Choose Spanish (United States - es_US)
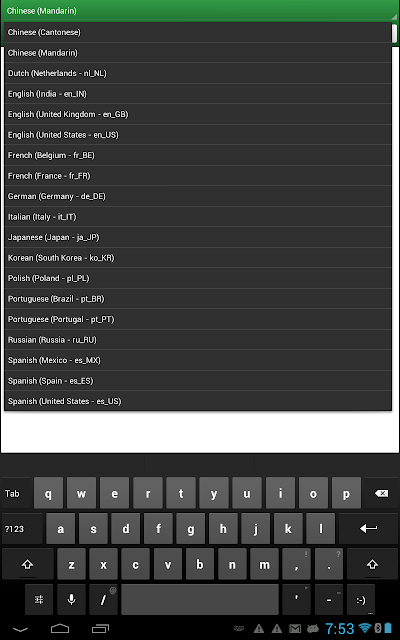 pos(198,401)
